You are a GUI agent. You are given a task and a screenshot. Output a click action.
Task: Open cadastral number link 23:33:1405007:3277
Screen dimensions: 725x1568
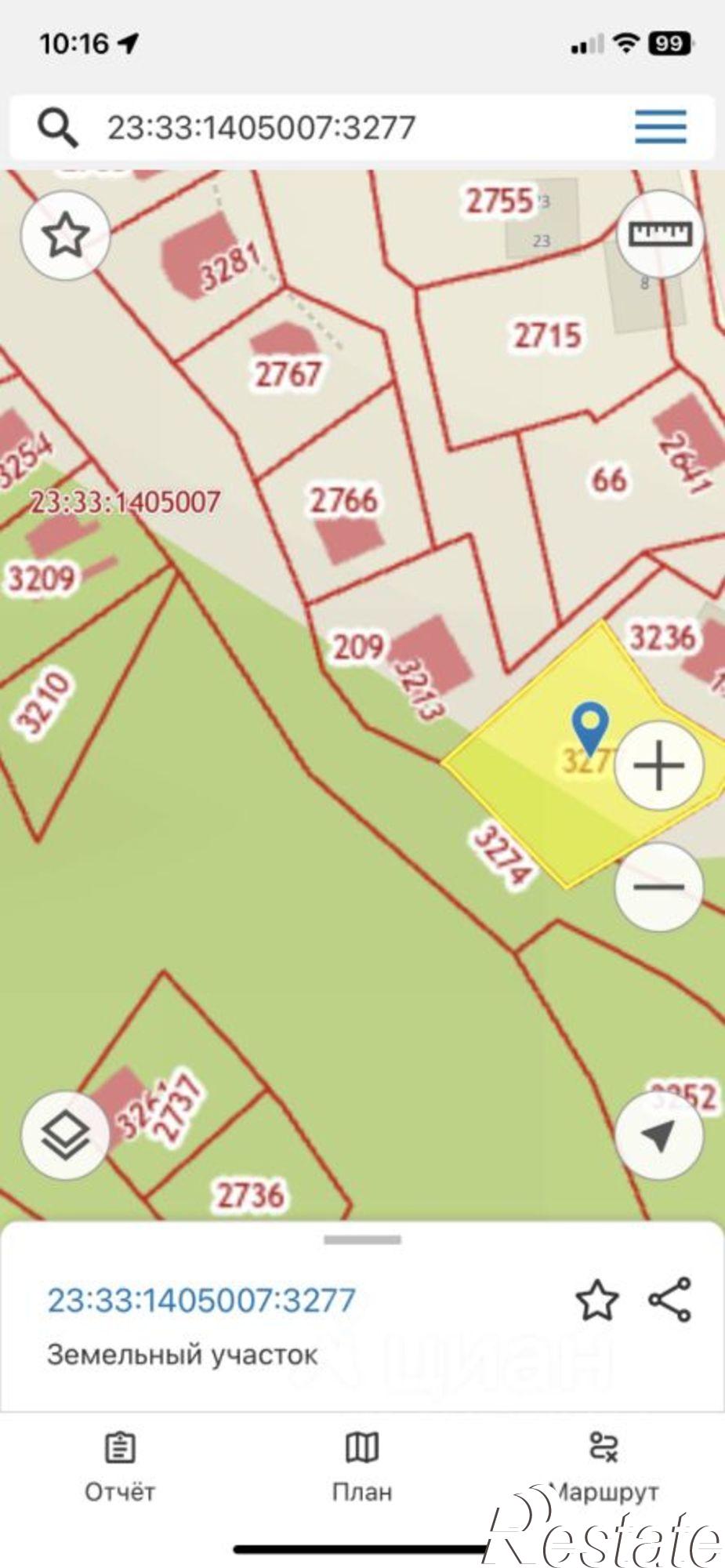coord(201,1300)
